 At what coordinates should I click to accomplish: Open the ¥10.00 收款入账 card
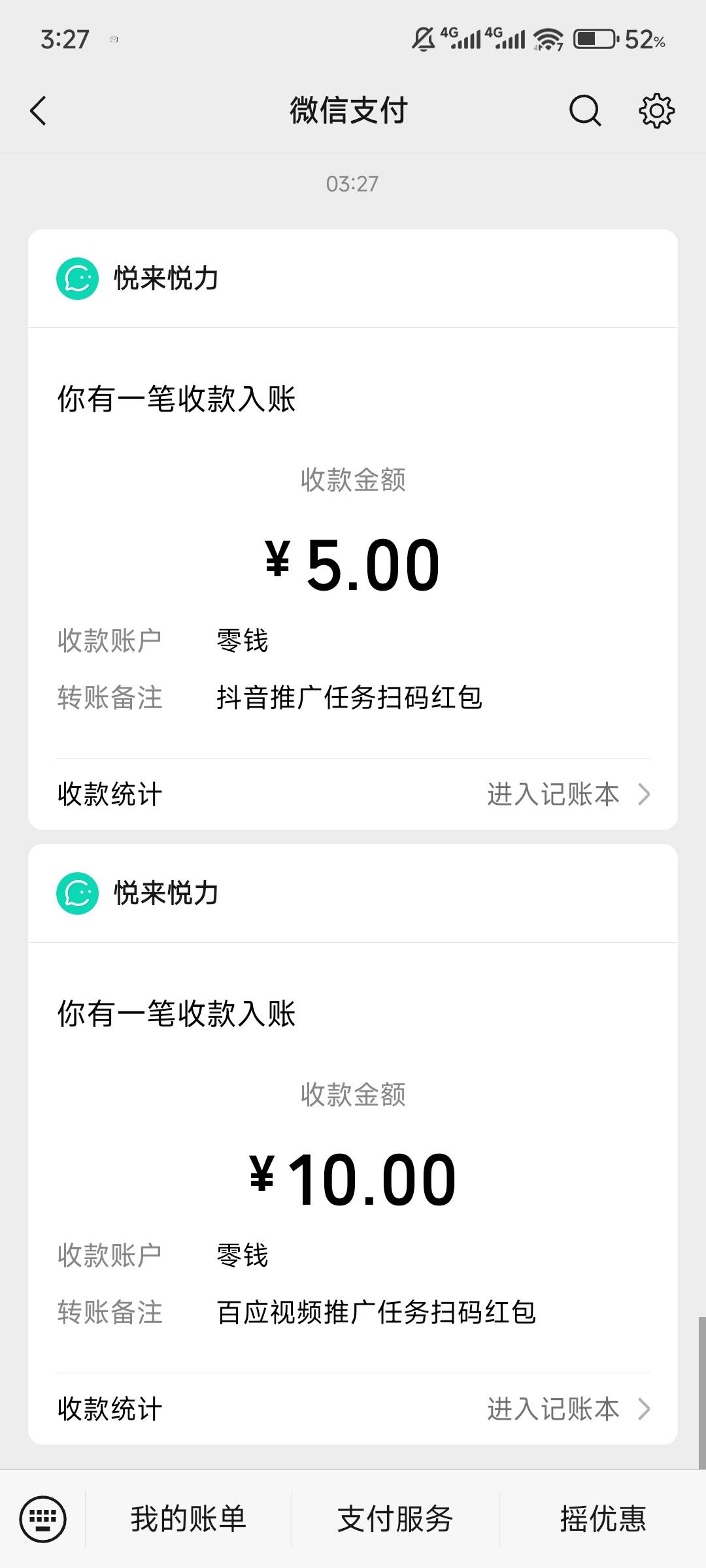point(353,1144)
